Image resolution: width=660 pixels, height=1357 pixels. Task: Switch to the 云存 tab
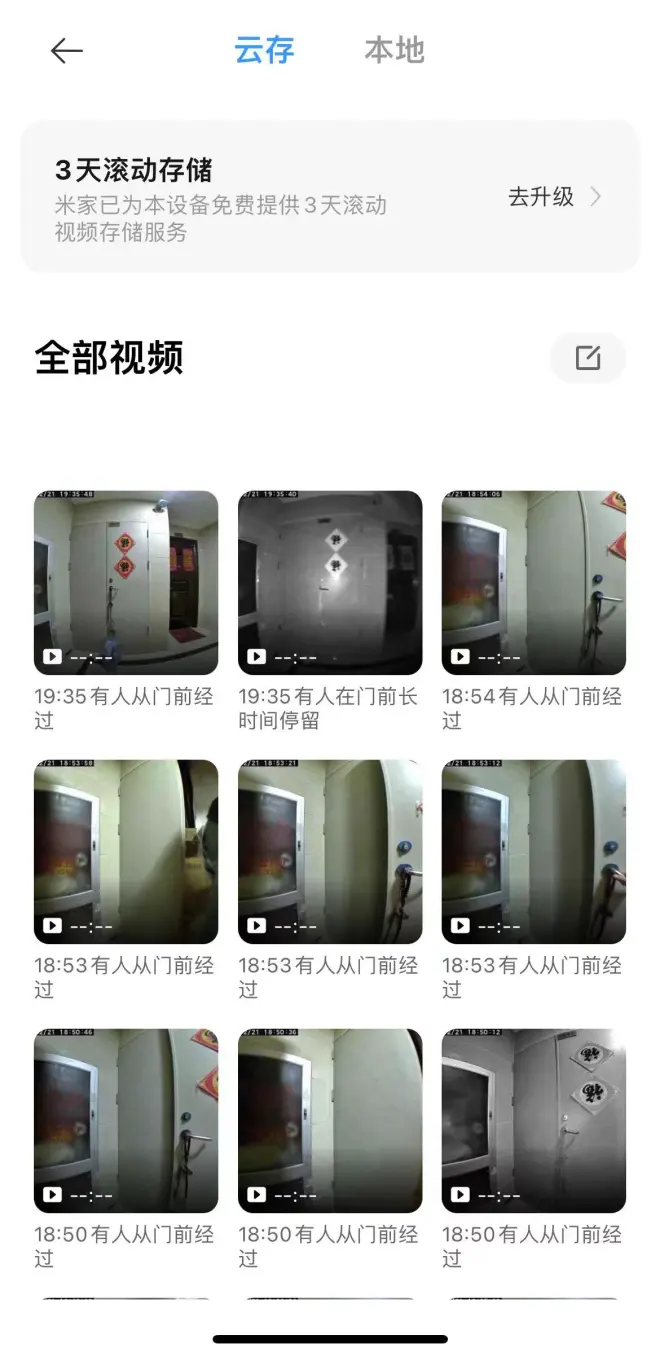(x=264, y=50)
